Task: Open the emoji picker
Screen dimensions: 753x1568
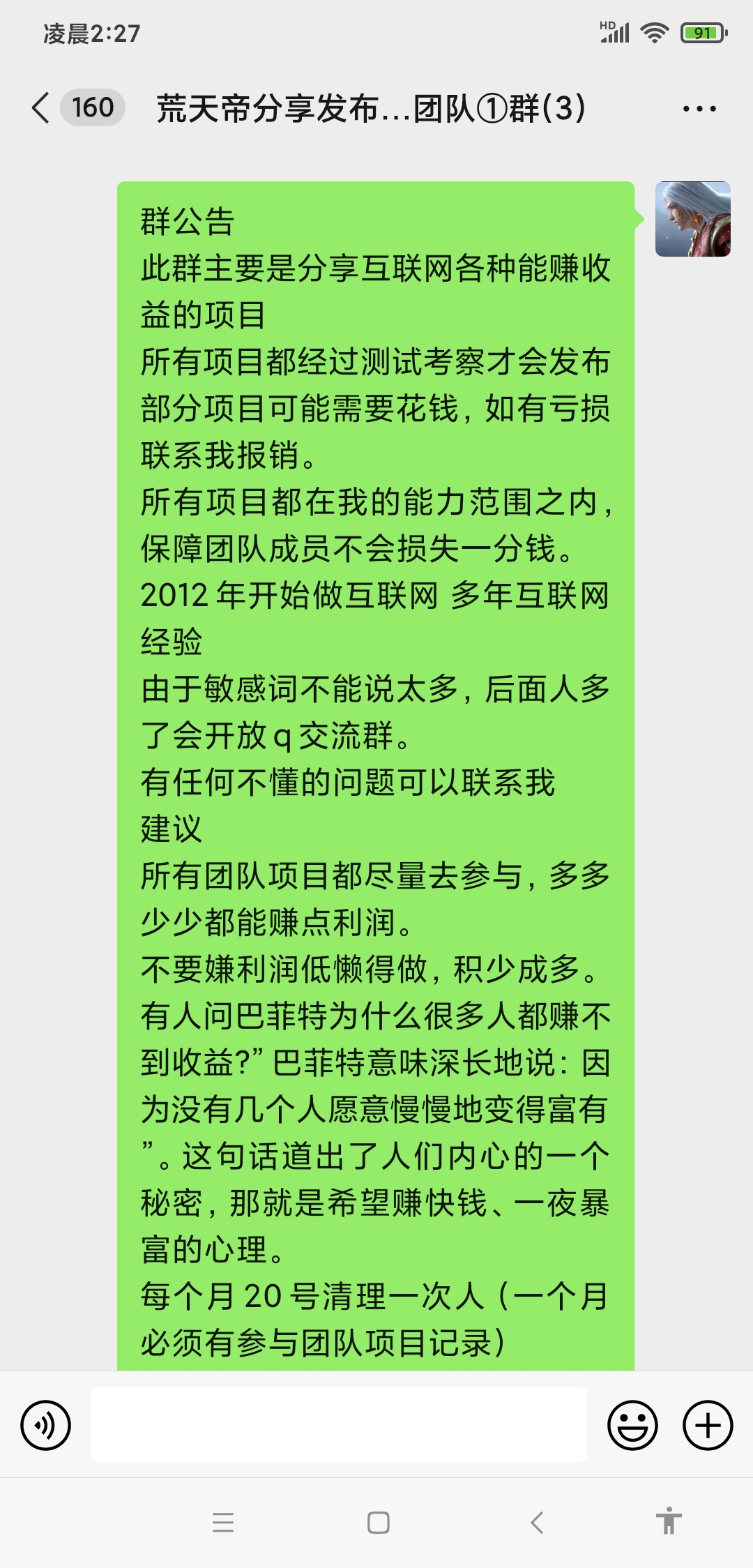Action: click(633, 1425)
